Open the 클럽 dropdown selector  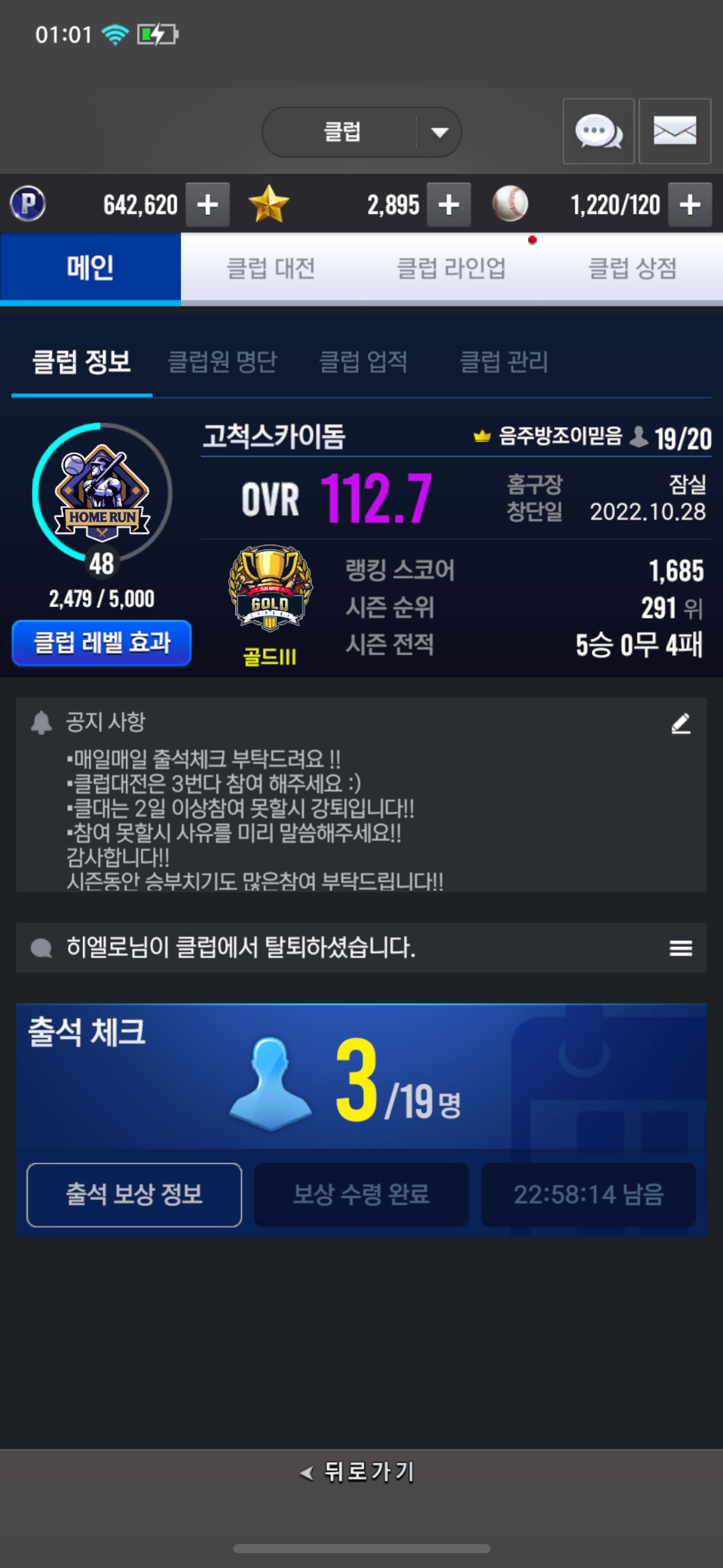[362, 132]
